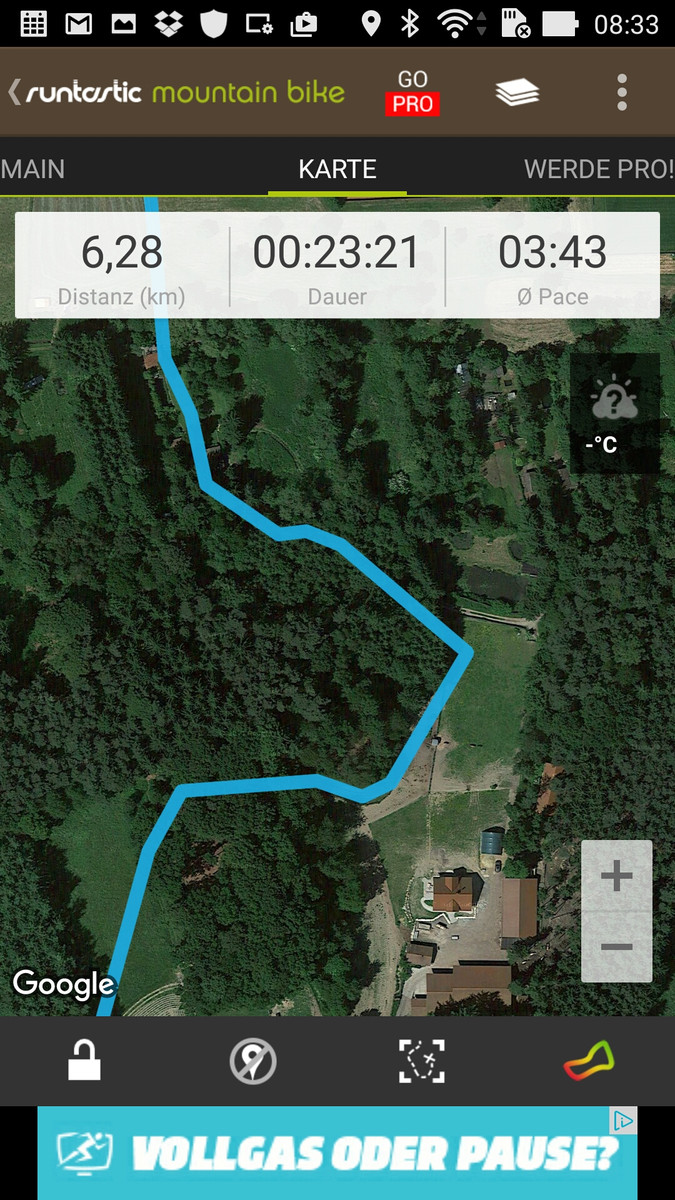The height and width of the screenshot is (1200, 675).
Task: Zoom in on the map
Action: pyautogui.click(x=617, y=877)
